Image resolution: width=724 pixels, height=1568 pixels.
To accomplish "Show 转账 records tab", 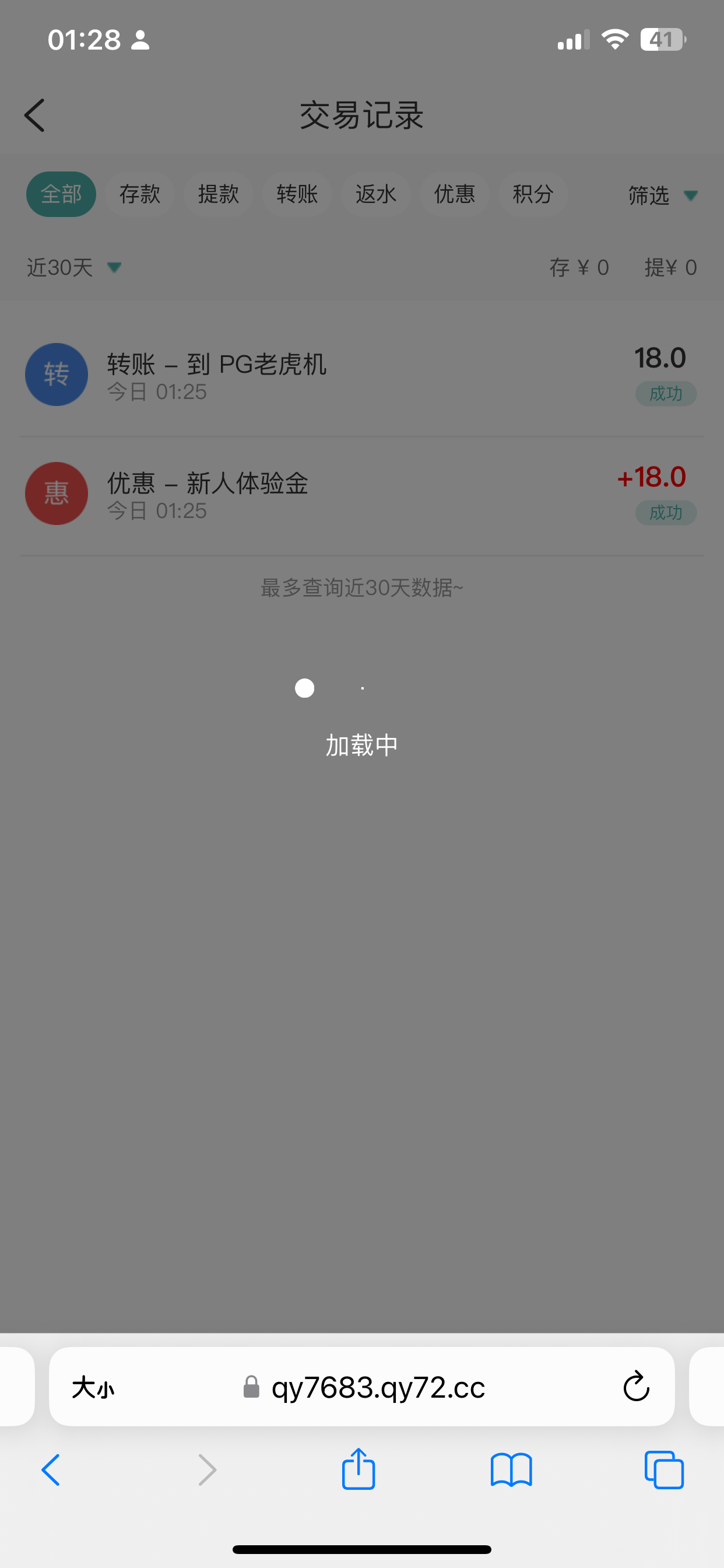I will 297,195.
